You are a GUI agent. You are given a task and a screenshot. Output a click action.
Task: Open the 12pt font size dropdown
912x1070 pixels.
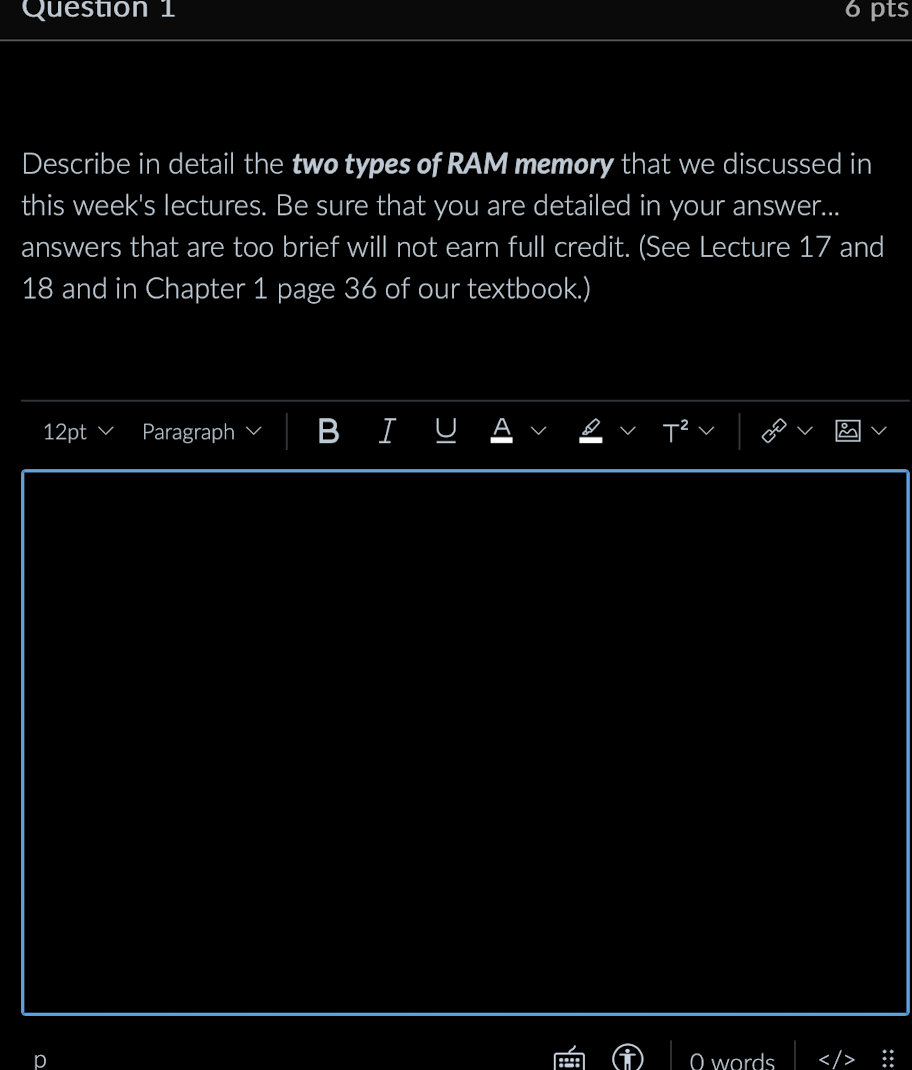[78, 431]
